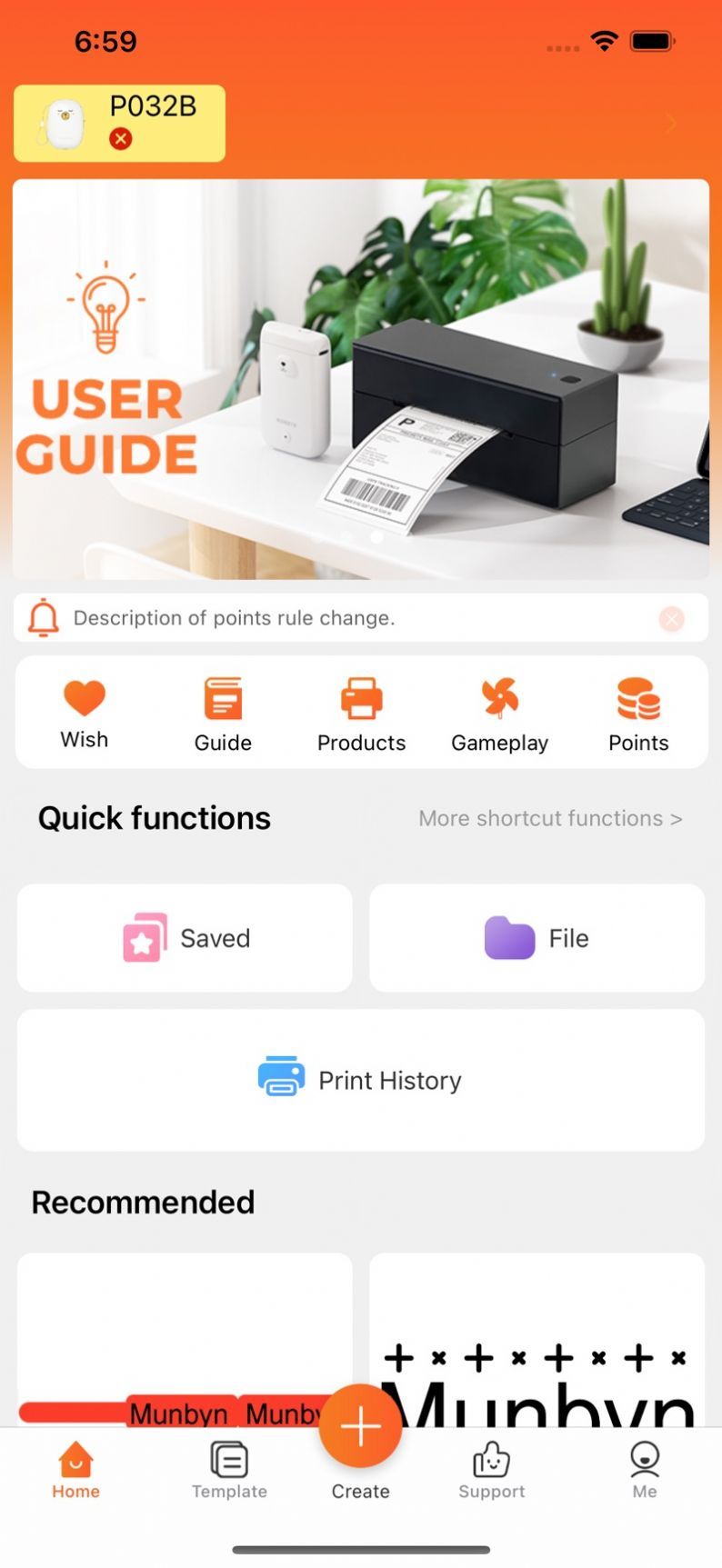Screen dimensions: 722x1568
Task: View more shortcut functions
Action: tap(549, 818)
